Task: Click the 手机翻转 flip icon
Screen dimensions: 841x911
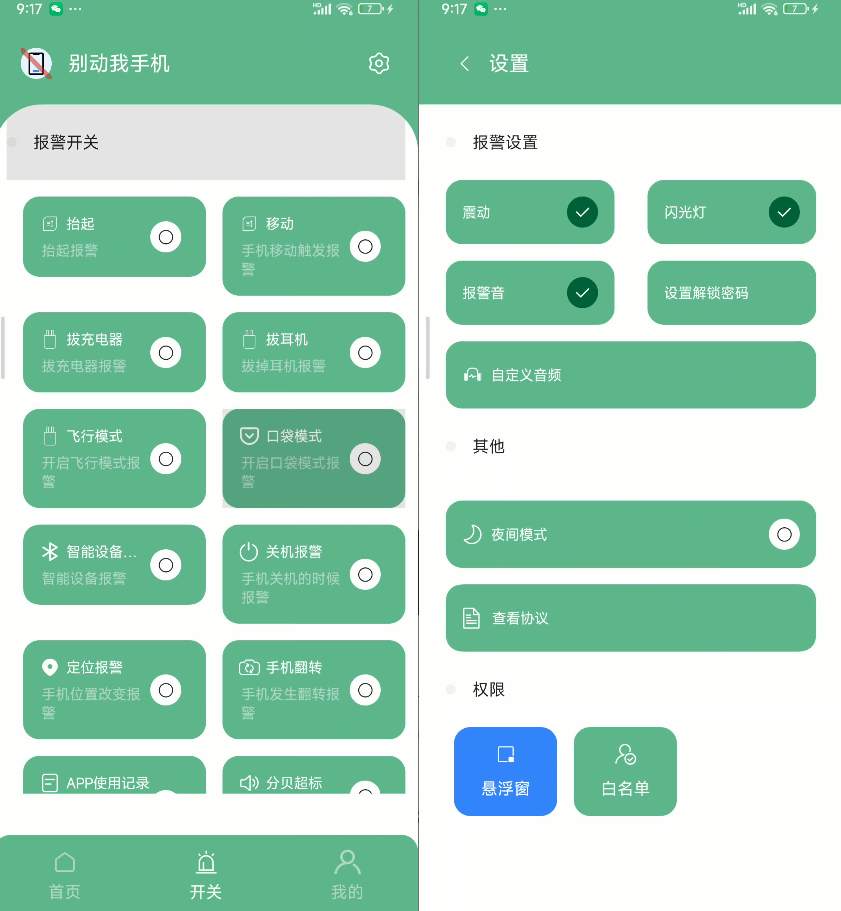Action: [249, 667]
